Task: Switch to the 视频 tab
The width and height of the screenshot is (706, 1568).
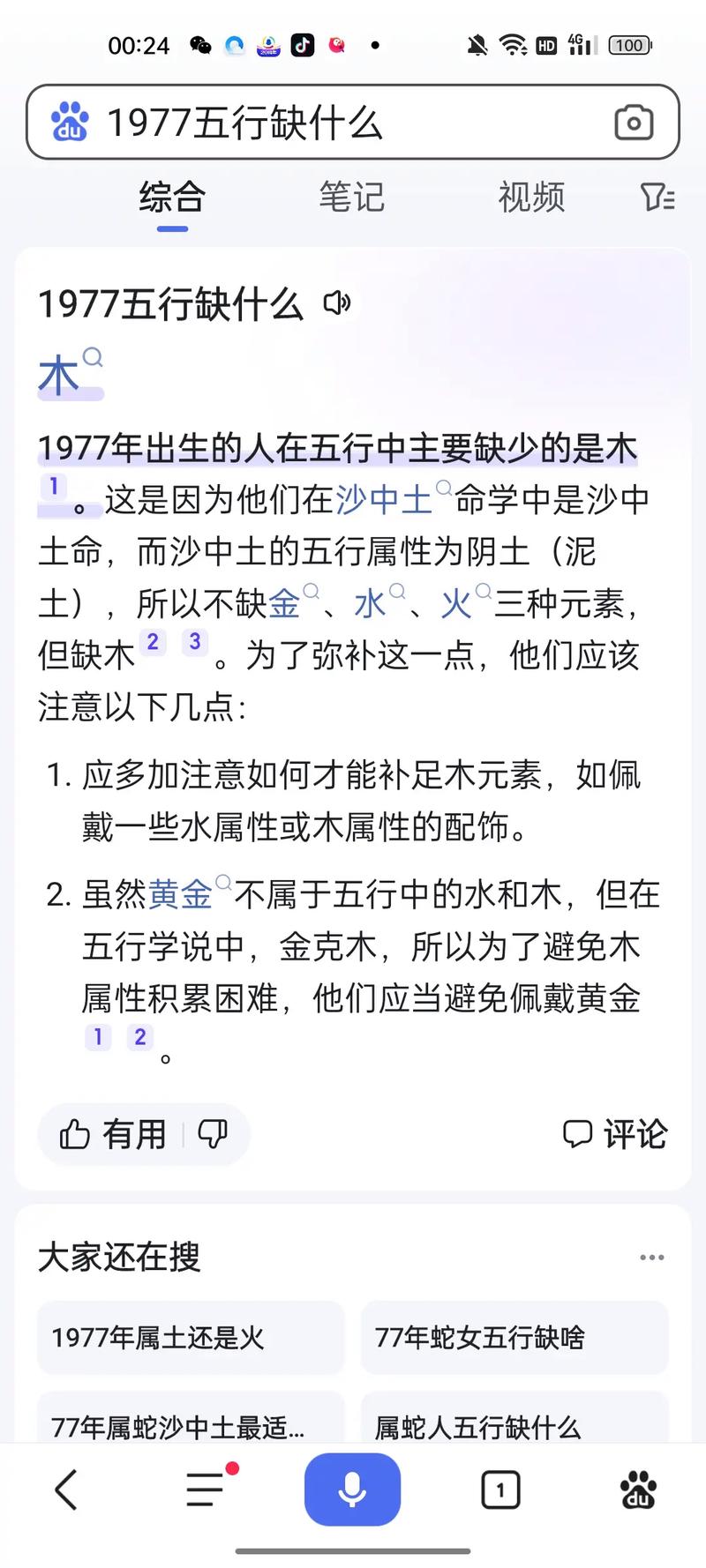Action: tap(531, 198)
